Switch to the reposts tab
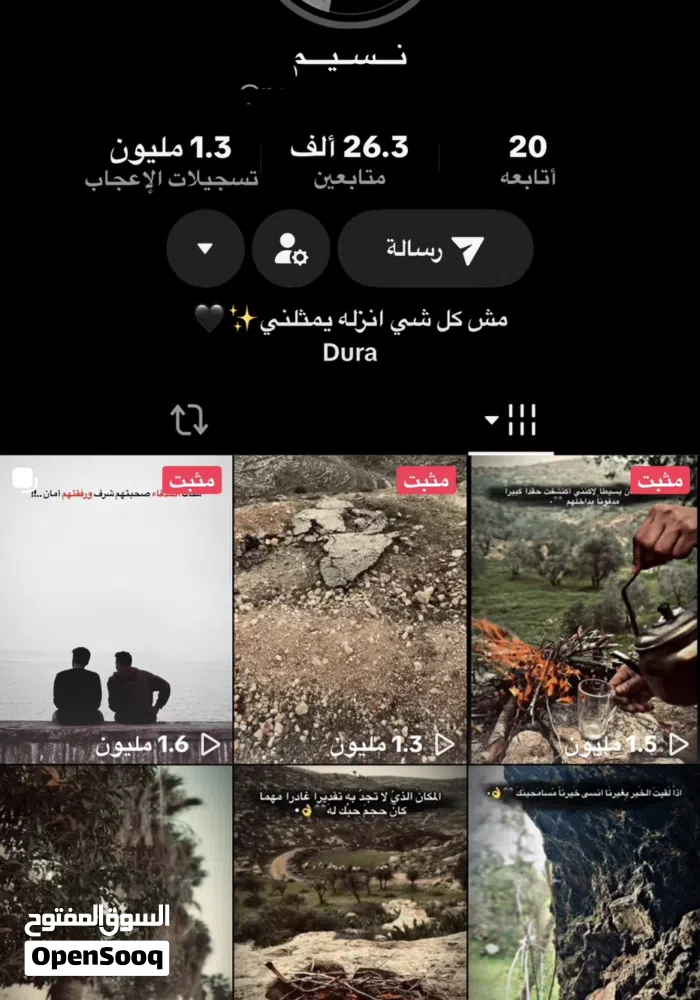700x1000 pixels. (189, 420)
